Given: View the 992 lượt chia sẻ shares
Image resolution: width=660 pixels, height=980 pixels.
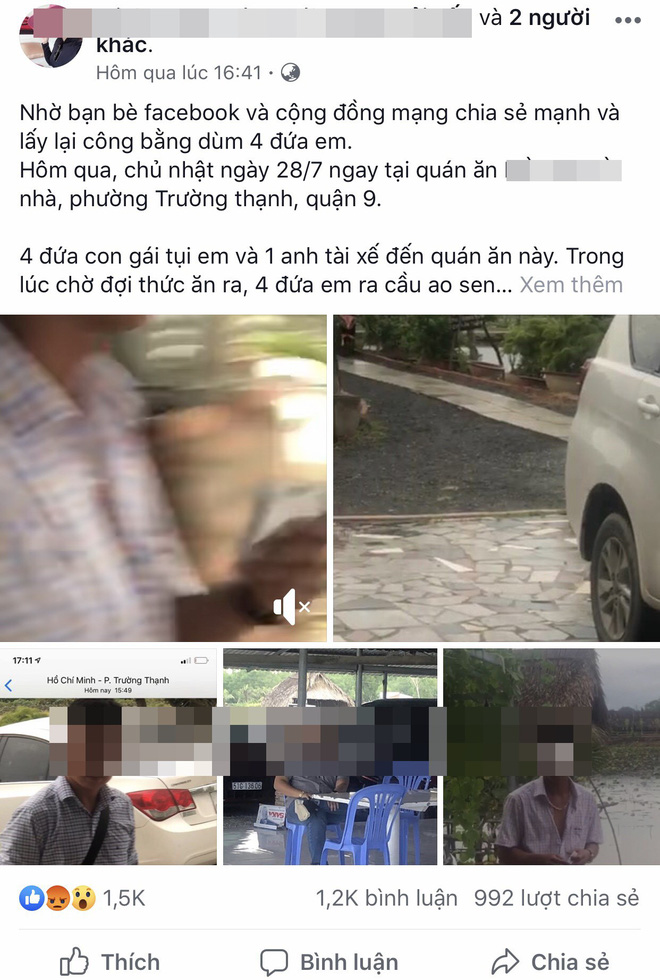Looking at the screenshot, I should 556,898.
